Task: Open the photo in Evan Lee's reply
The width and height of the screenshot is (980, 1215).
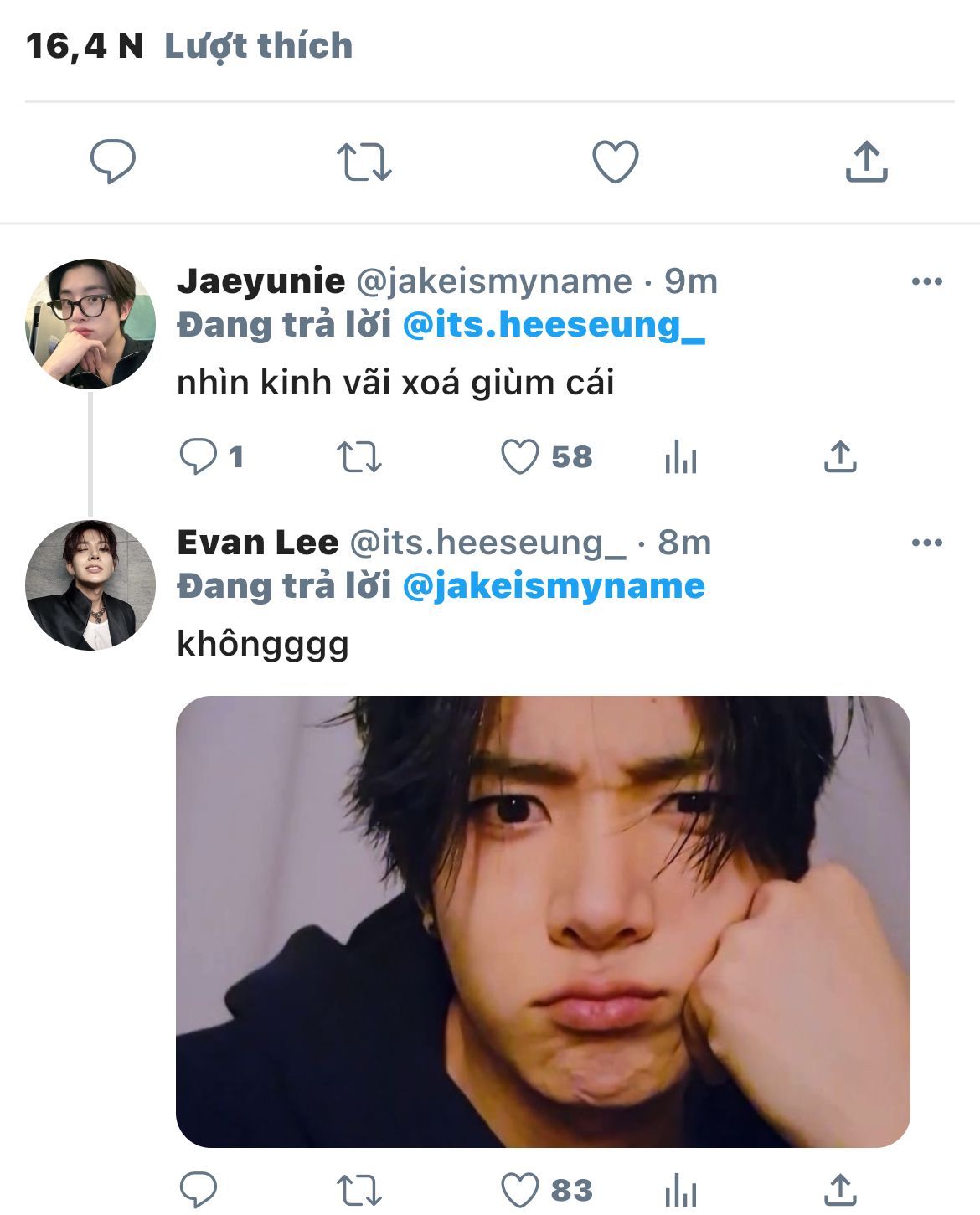Action: coord(543,921)
